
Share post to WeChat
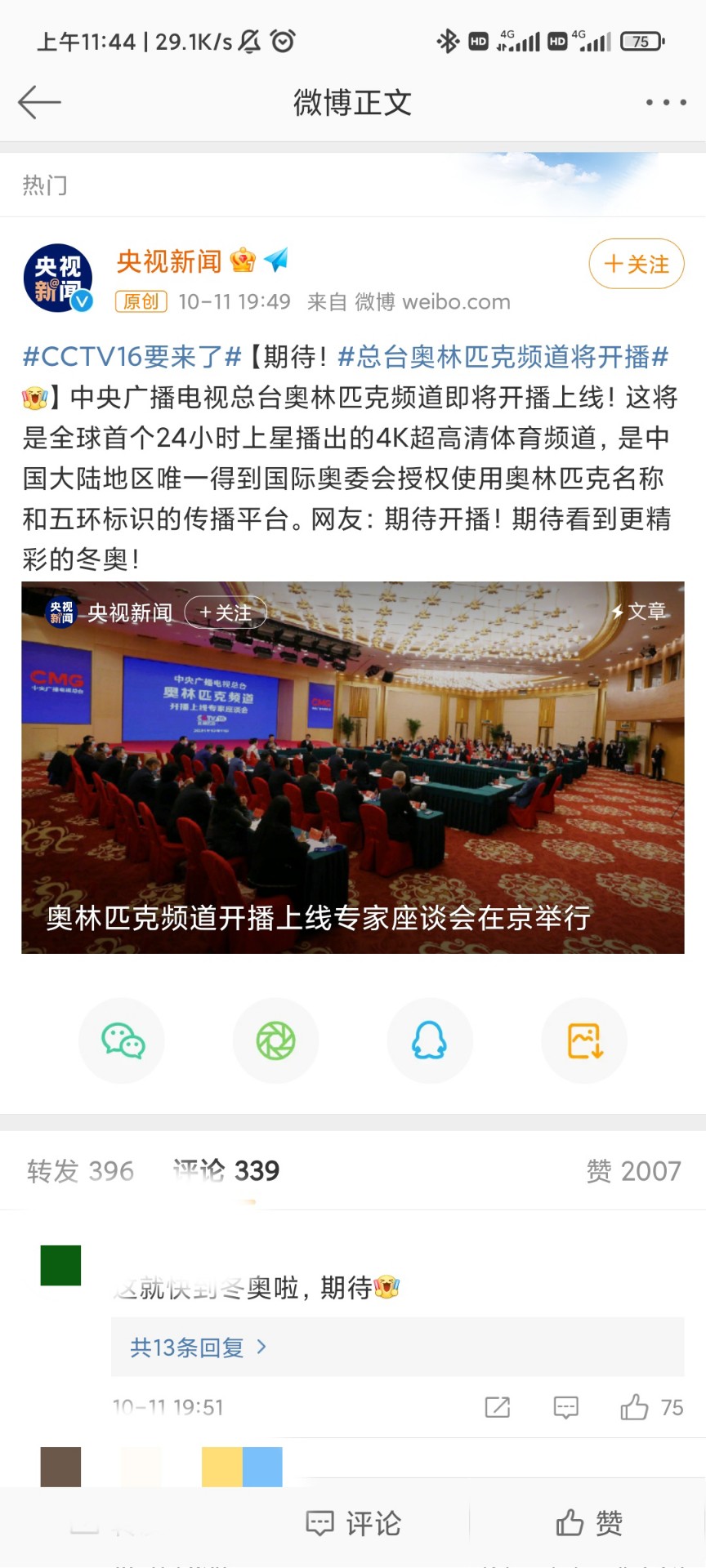pyautogui.click(x=122, y=1040)
